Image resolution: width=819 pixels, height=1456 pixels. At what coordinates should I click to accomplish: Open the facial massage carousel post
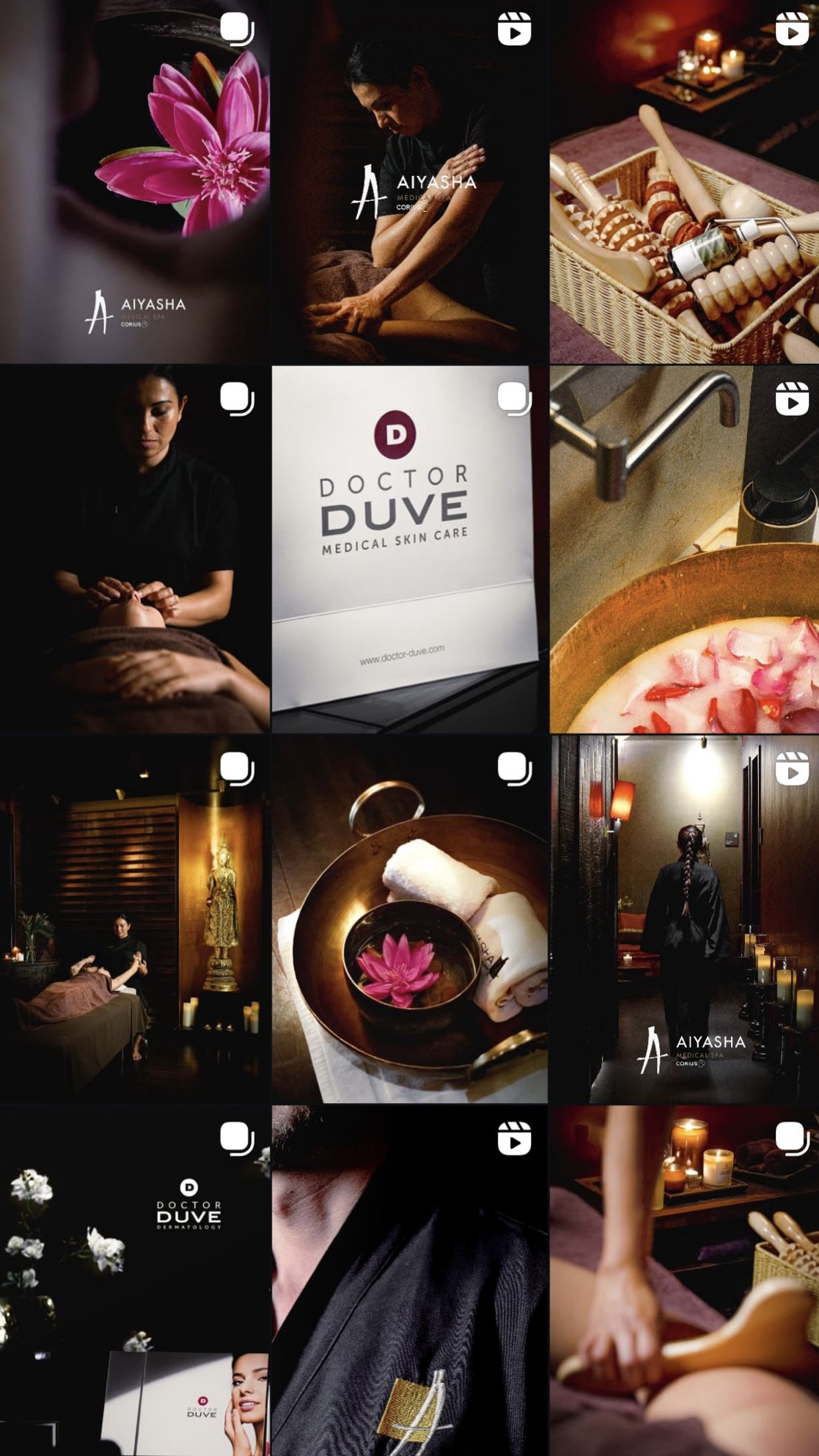coord(135,550)
